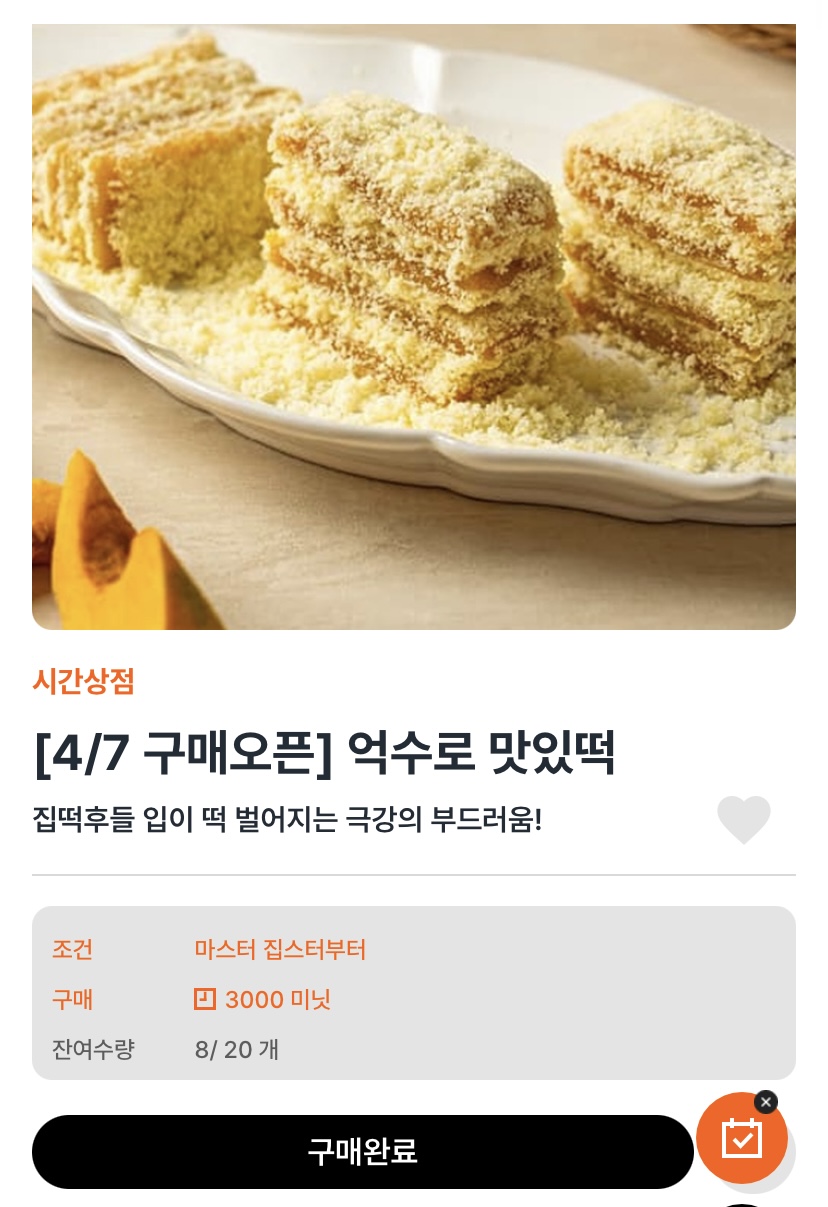Screen dimensions: 828x1207
Task: Tap the heart icon to wishlist 억수로 맛있떡
Action: coord(744,820)
